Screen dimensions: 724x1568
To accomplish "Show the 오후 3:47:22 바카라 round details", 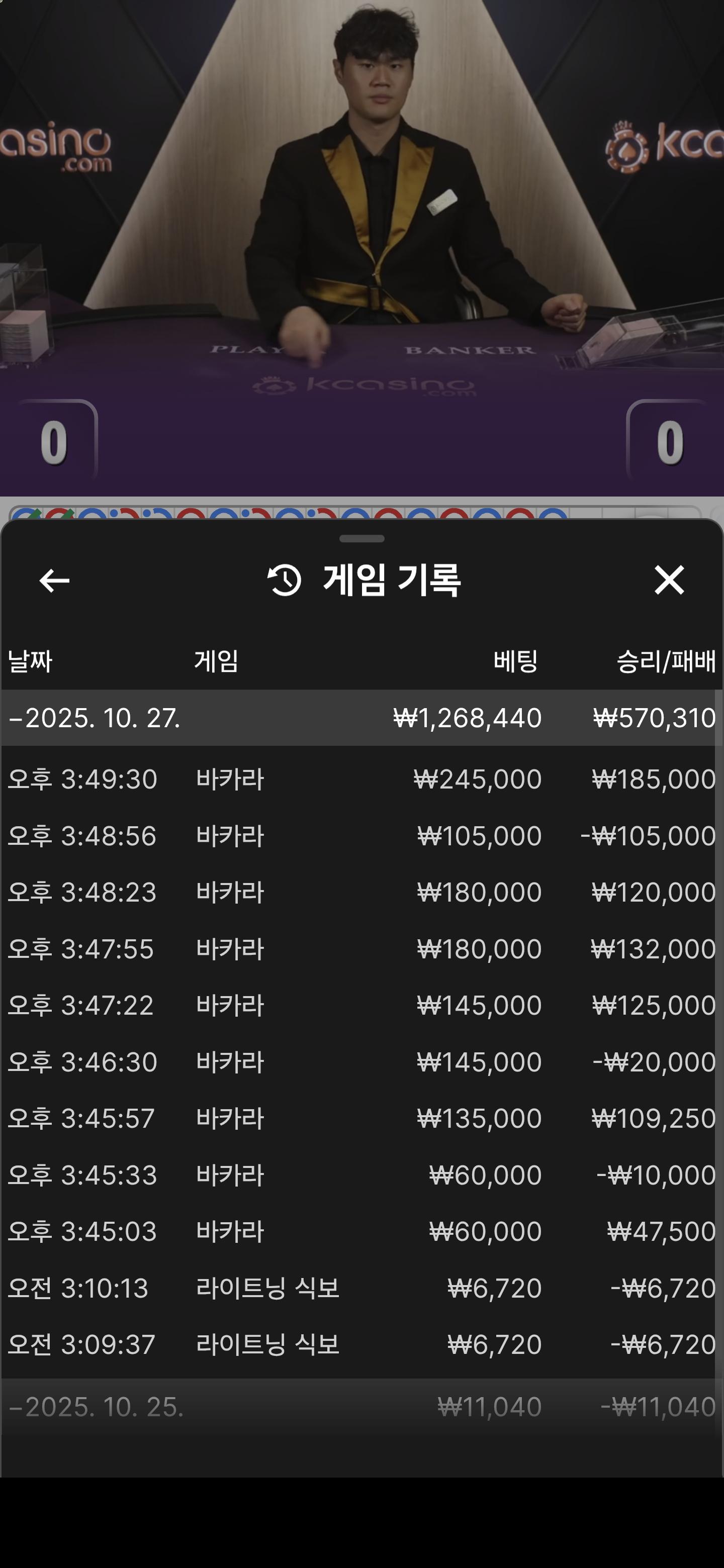I will (361, 1005).
